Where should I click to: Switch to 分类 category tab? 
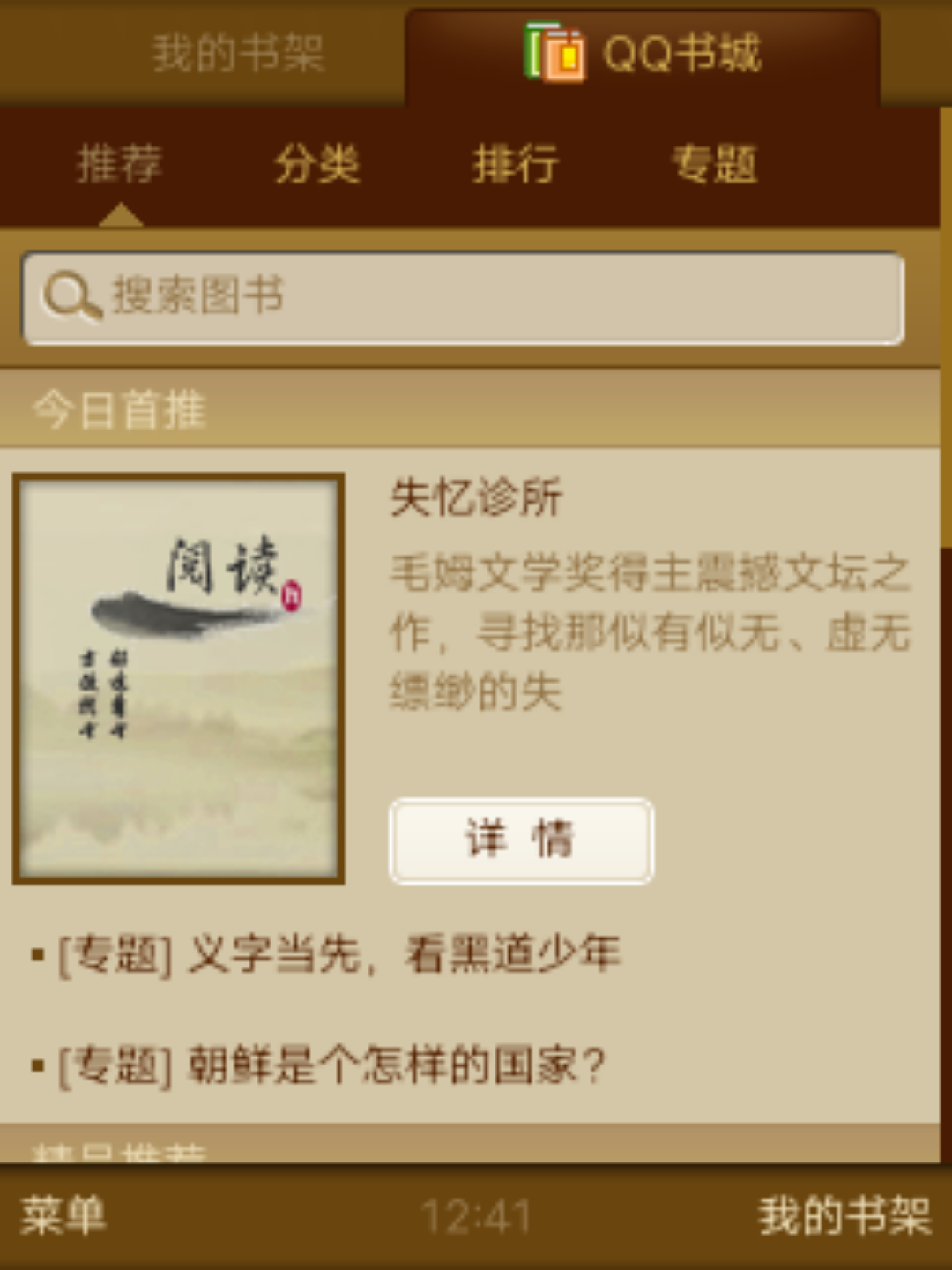pos(317,165)
